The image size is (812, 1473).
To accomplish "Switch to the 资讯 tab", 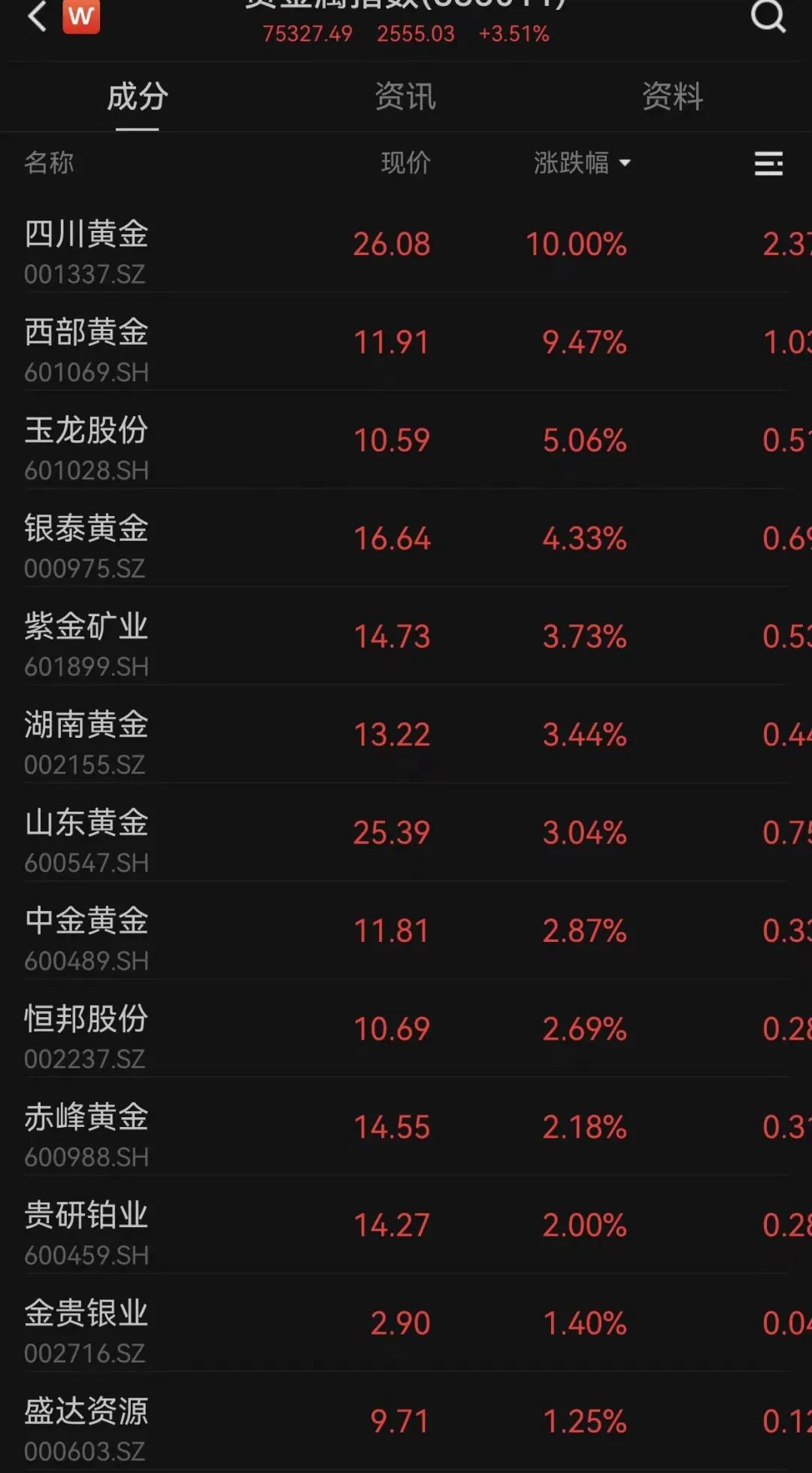I will [x=405, y=97].
